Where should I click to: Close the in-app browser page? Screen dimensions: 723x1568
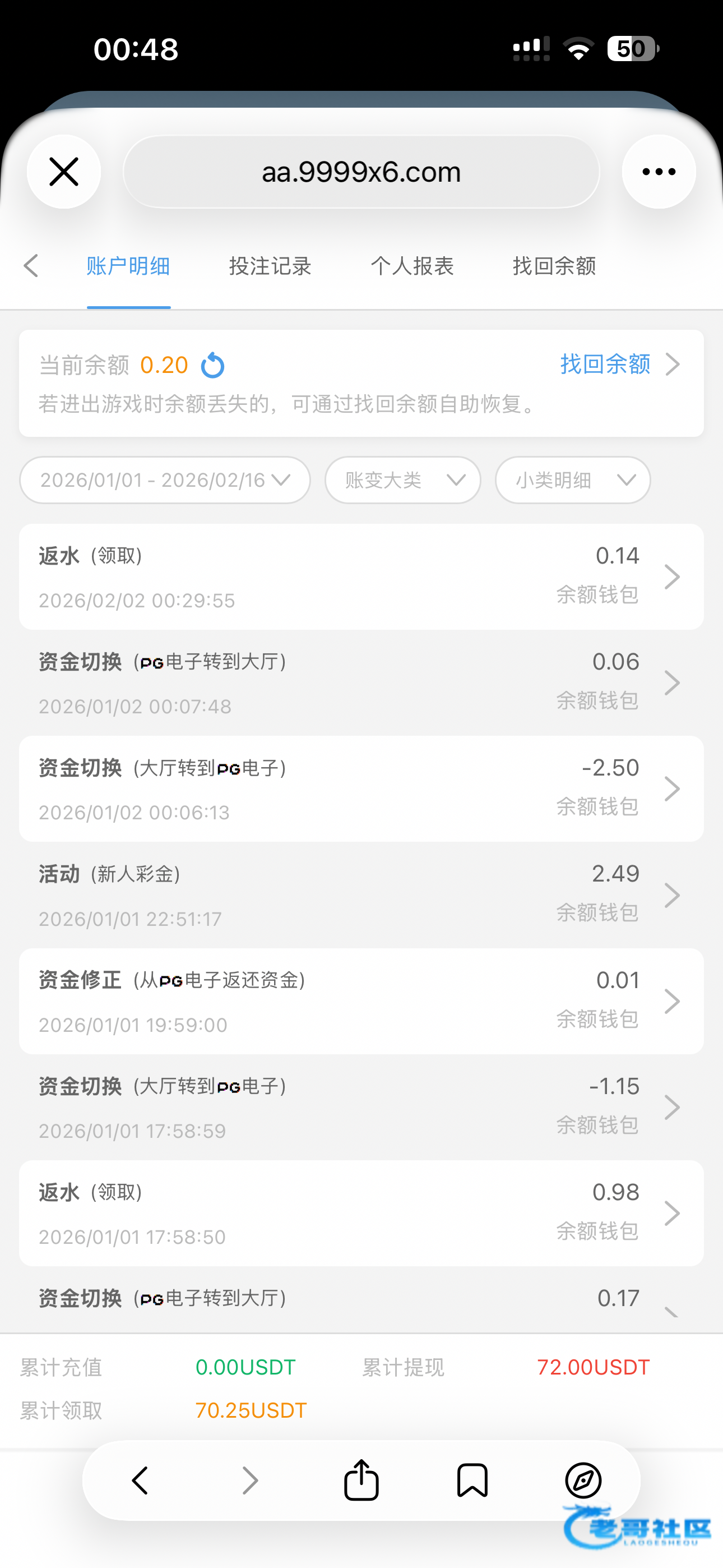click(x=64, y=172)
